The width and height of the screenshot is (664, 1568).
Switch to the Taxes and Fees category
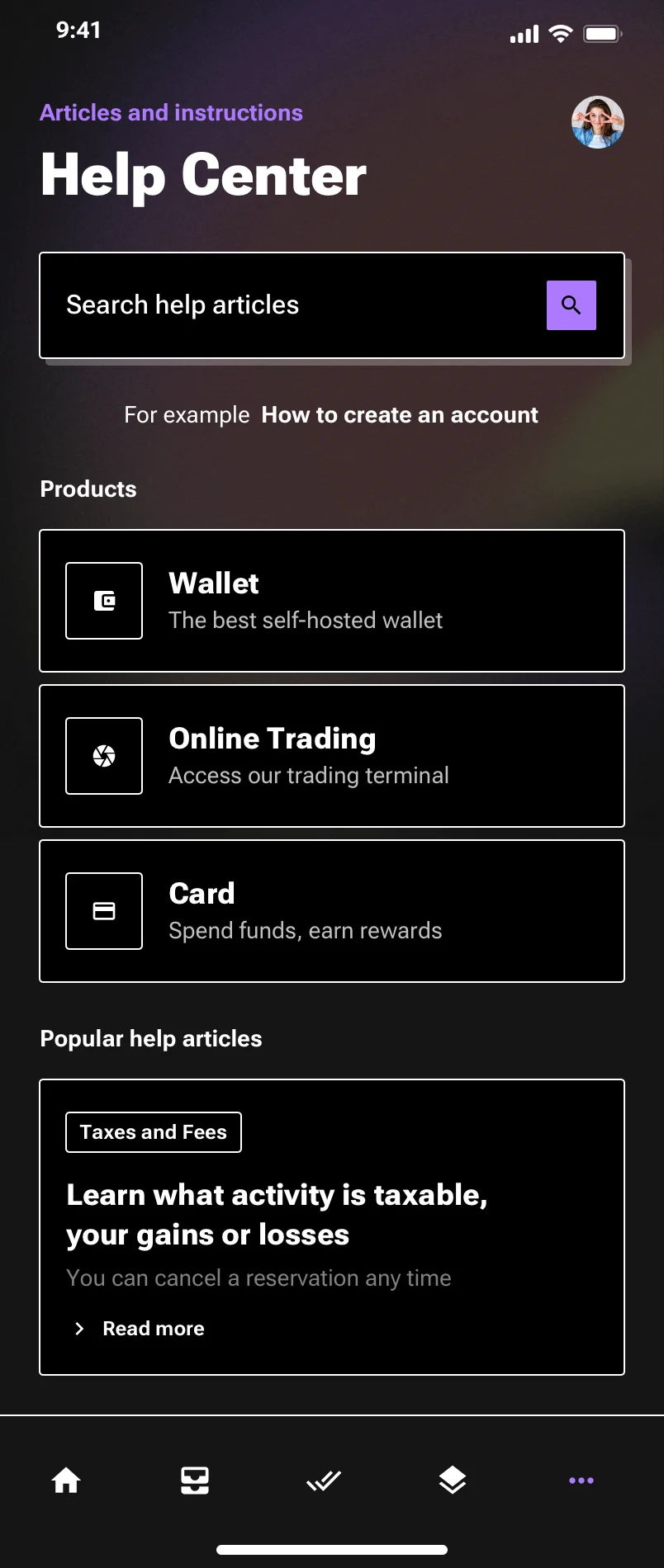(153, 1131)
